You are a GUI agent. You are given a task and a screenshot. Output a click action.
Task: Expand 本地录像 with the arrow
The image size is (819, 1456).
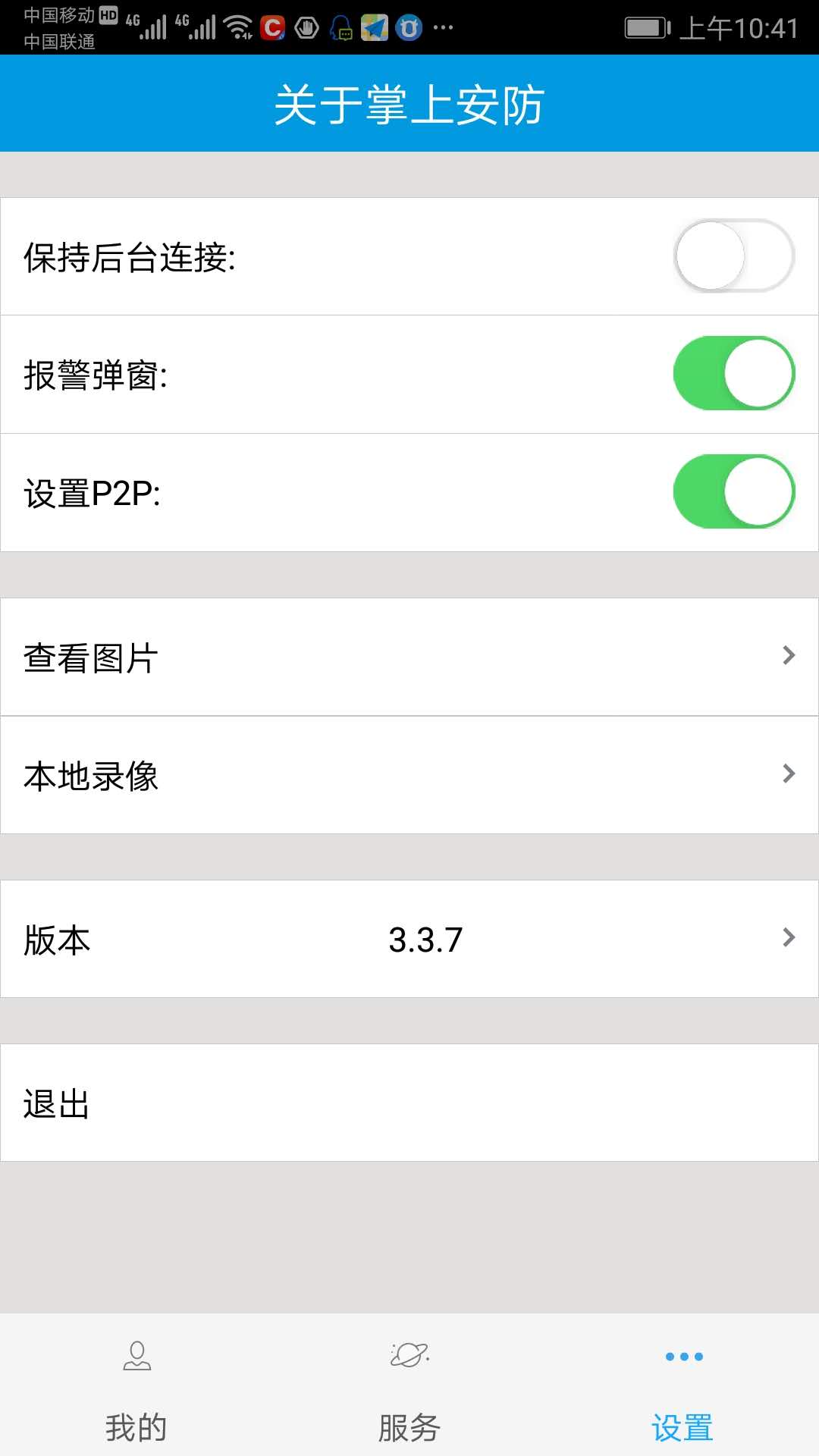click(x=789, y=775)
